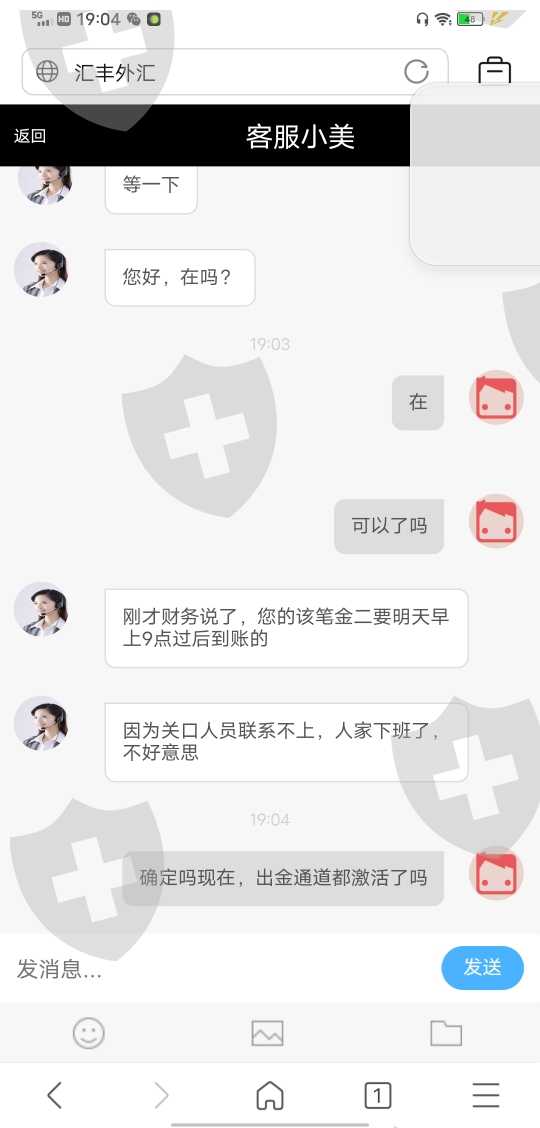Reload the page with the refresh icon

click(x=416, y=72)
